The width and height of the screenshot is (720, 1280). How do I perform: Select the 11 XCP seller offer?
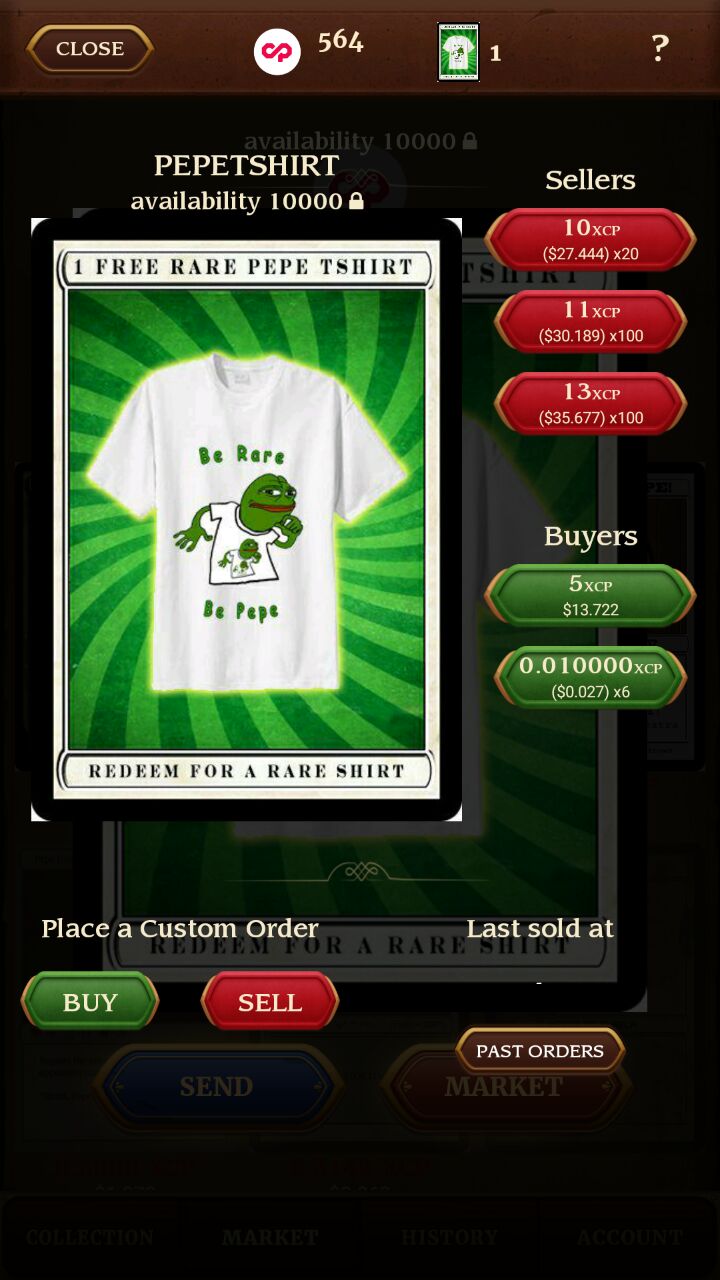click(590, 322)
